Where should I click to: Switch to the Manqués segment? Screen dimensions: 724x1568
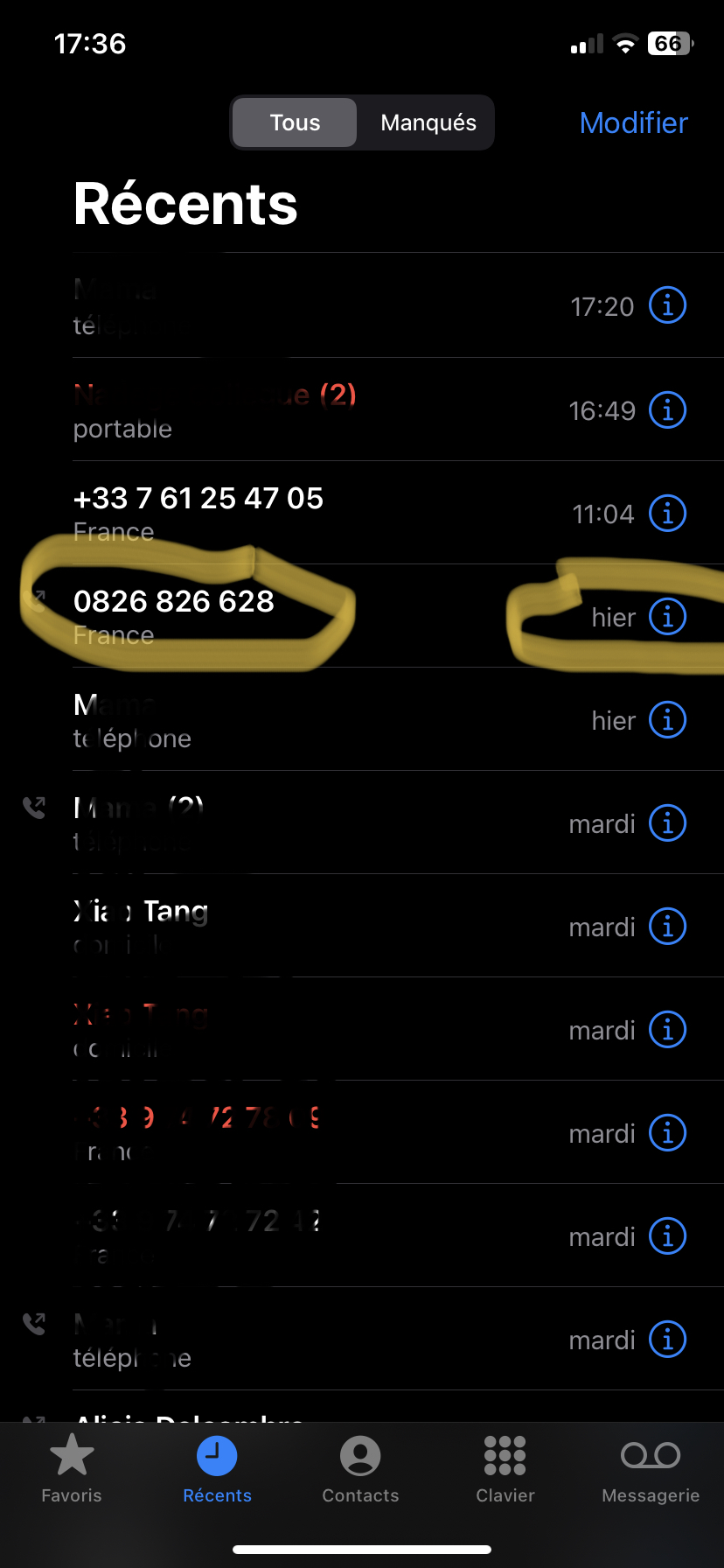click(428, 122)
